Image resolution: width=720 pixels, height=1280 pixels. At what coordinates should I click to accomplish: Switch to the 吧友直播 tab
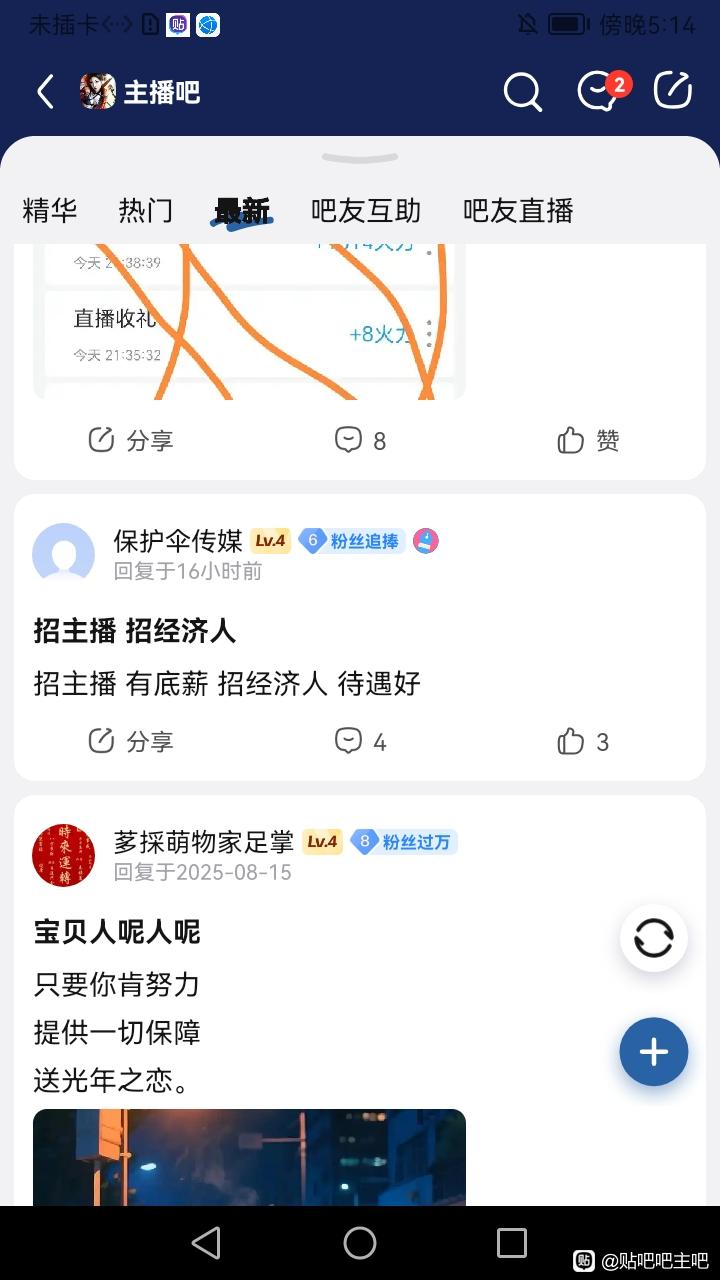pos(518,211)
